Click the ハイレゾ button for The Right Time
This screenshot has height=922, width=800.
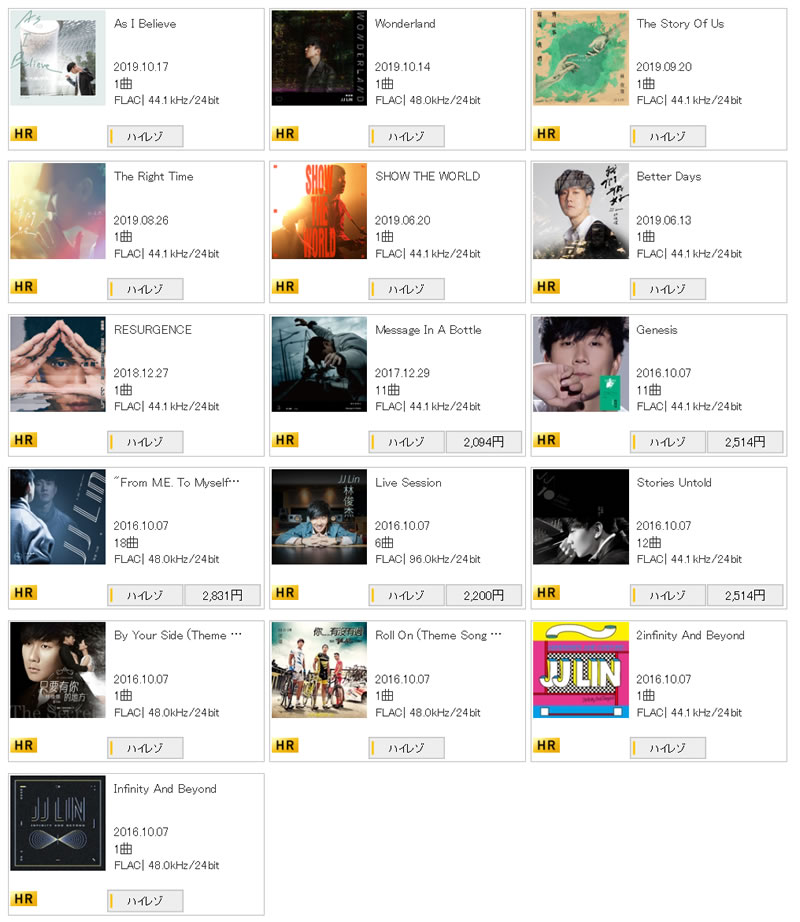tap(145, 288)
